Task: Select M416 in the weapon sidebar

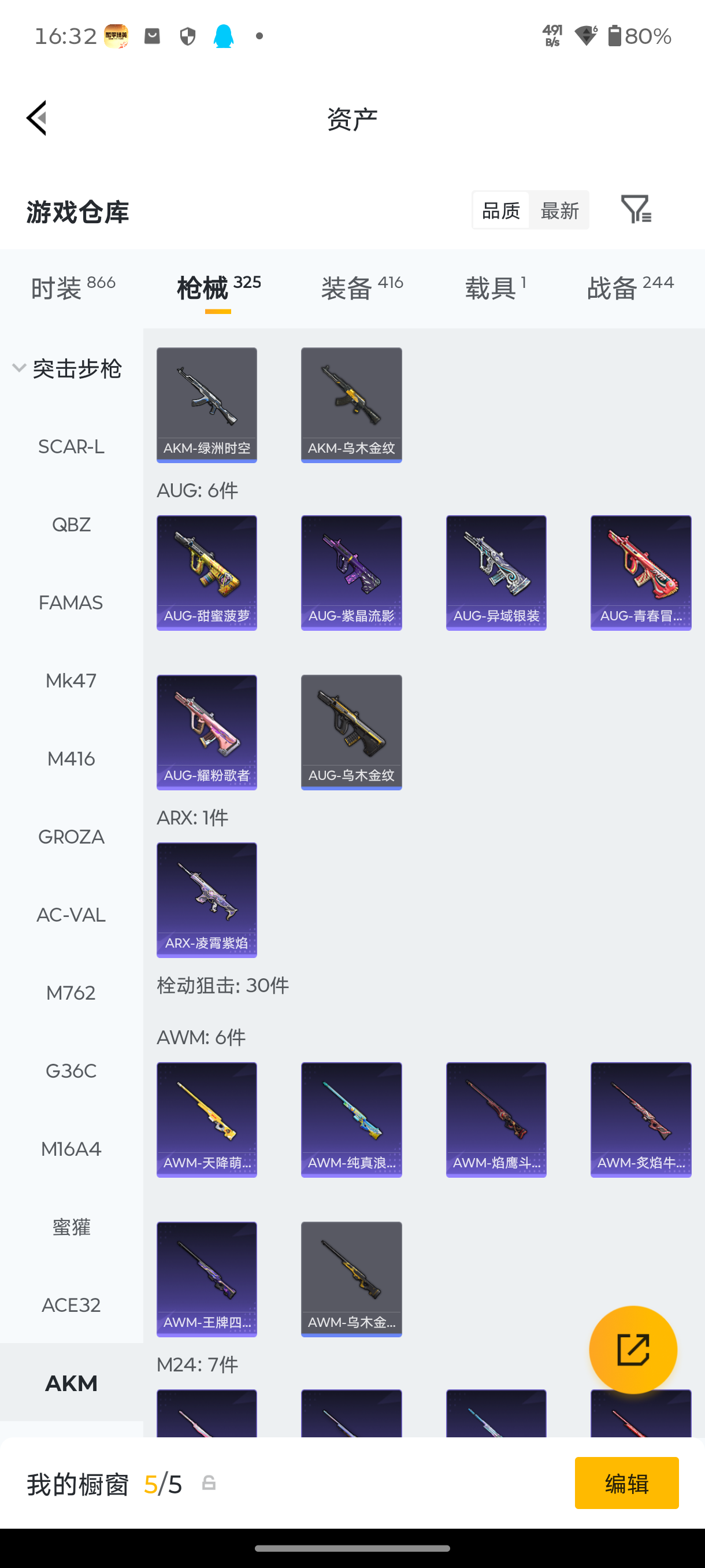Action: tap(71, 759)
